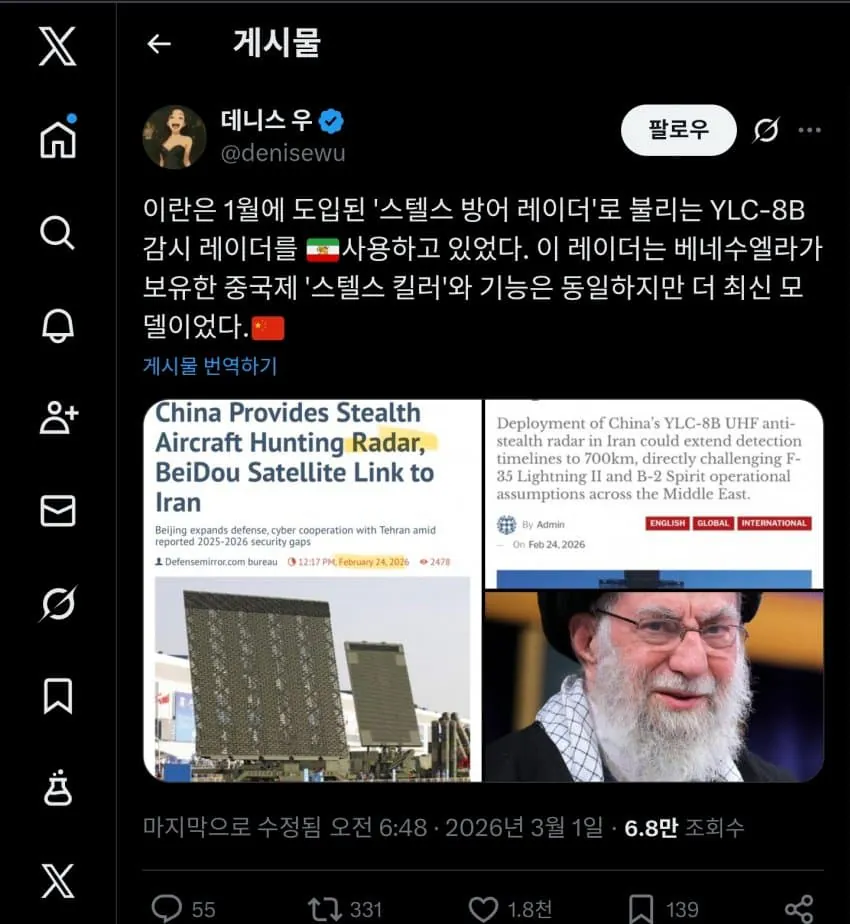Screen dimensions: 850x924
Task: Tap the Grok icon beside 팔로우
Action: click(766, 130)
